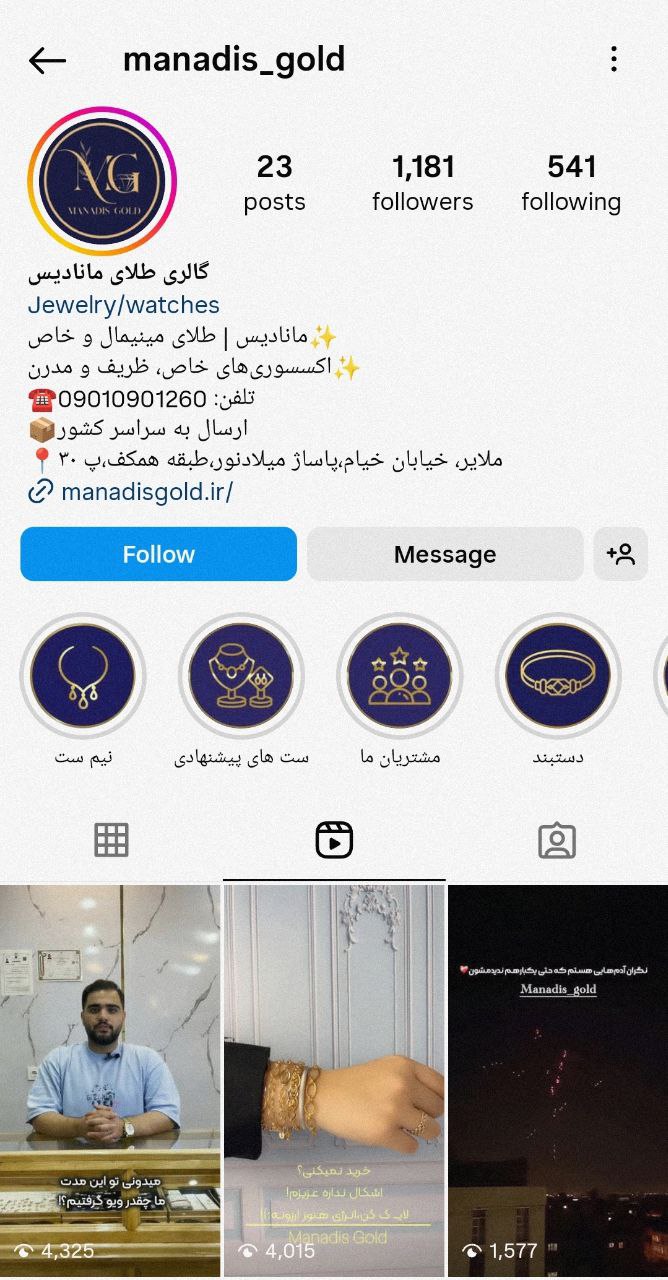Switch to the posts grid tab
The image size is (668, 1280).
[111, 841]
